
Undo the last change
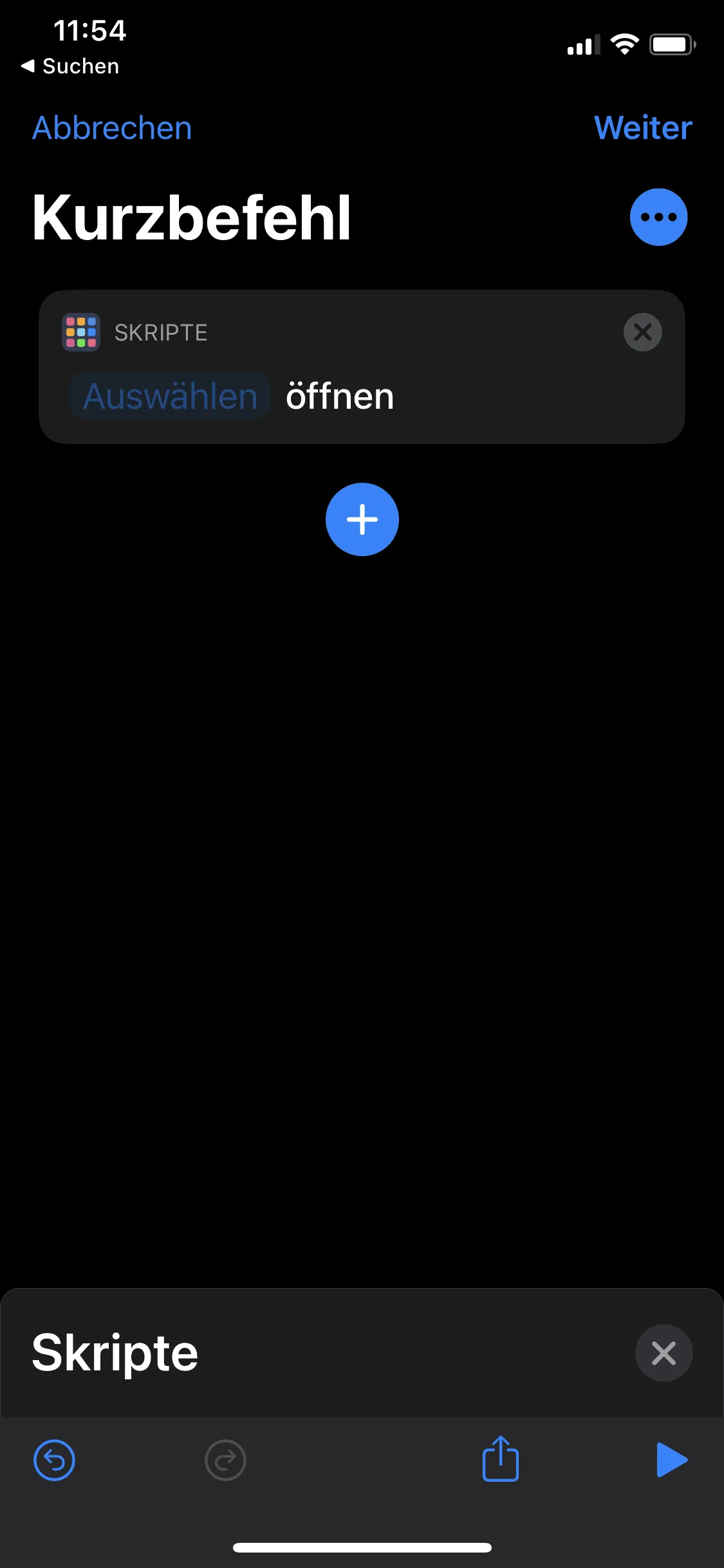[x=54, y=1460]
